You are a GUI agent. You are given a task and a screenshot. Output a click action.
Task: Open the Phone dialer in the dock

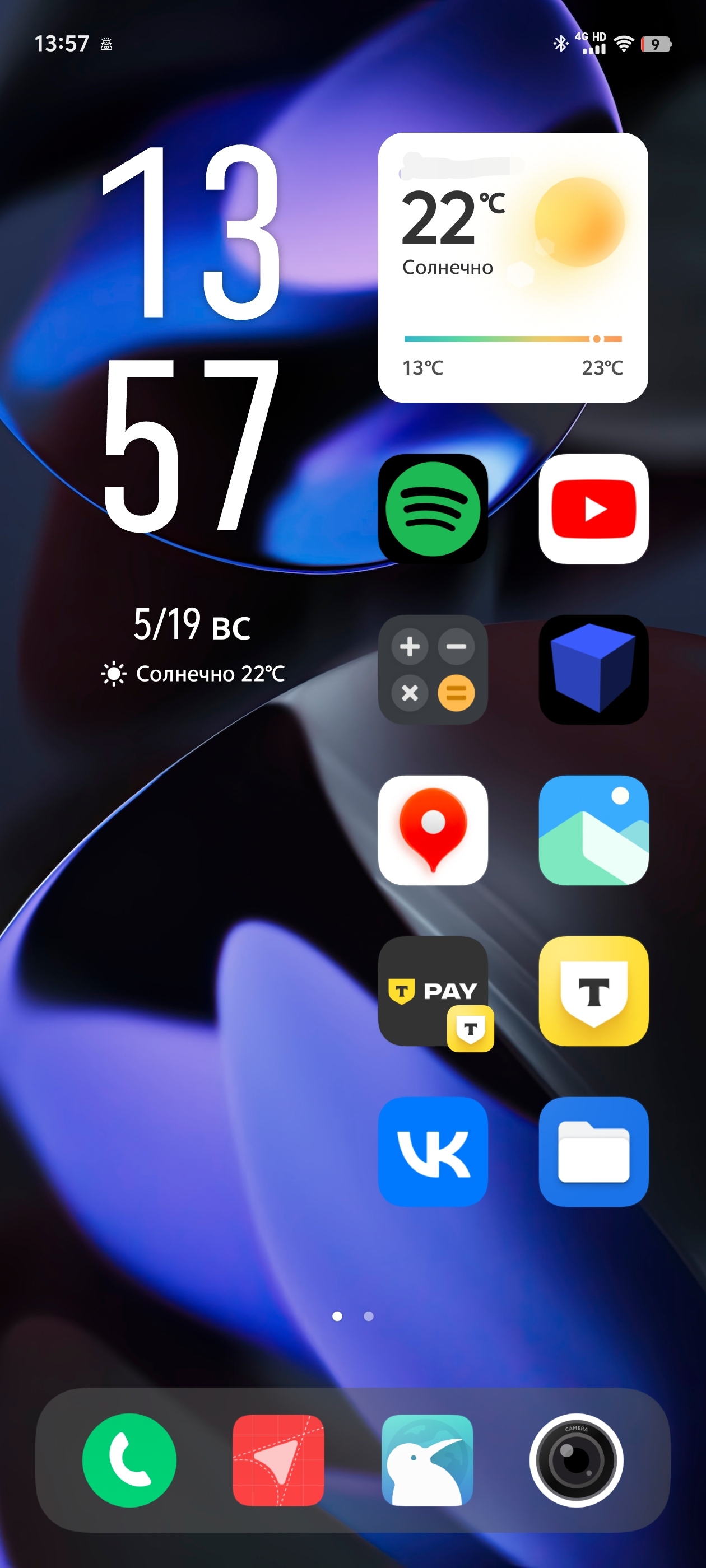point(129,1460)
